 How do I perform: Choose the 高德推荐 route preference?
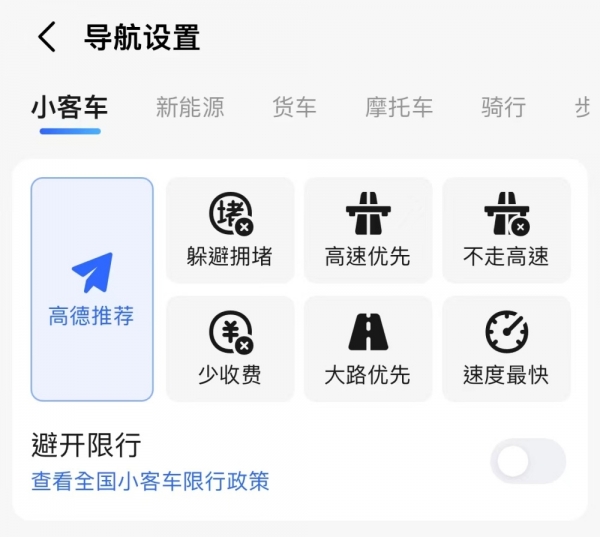click(x=92, y=289)
